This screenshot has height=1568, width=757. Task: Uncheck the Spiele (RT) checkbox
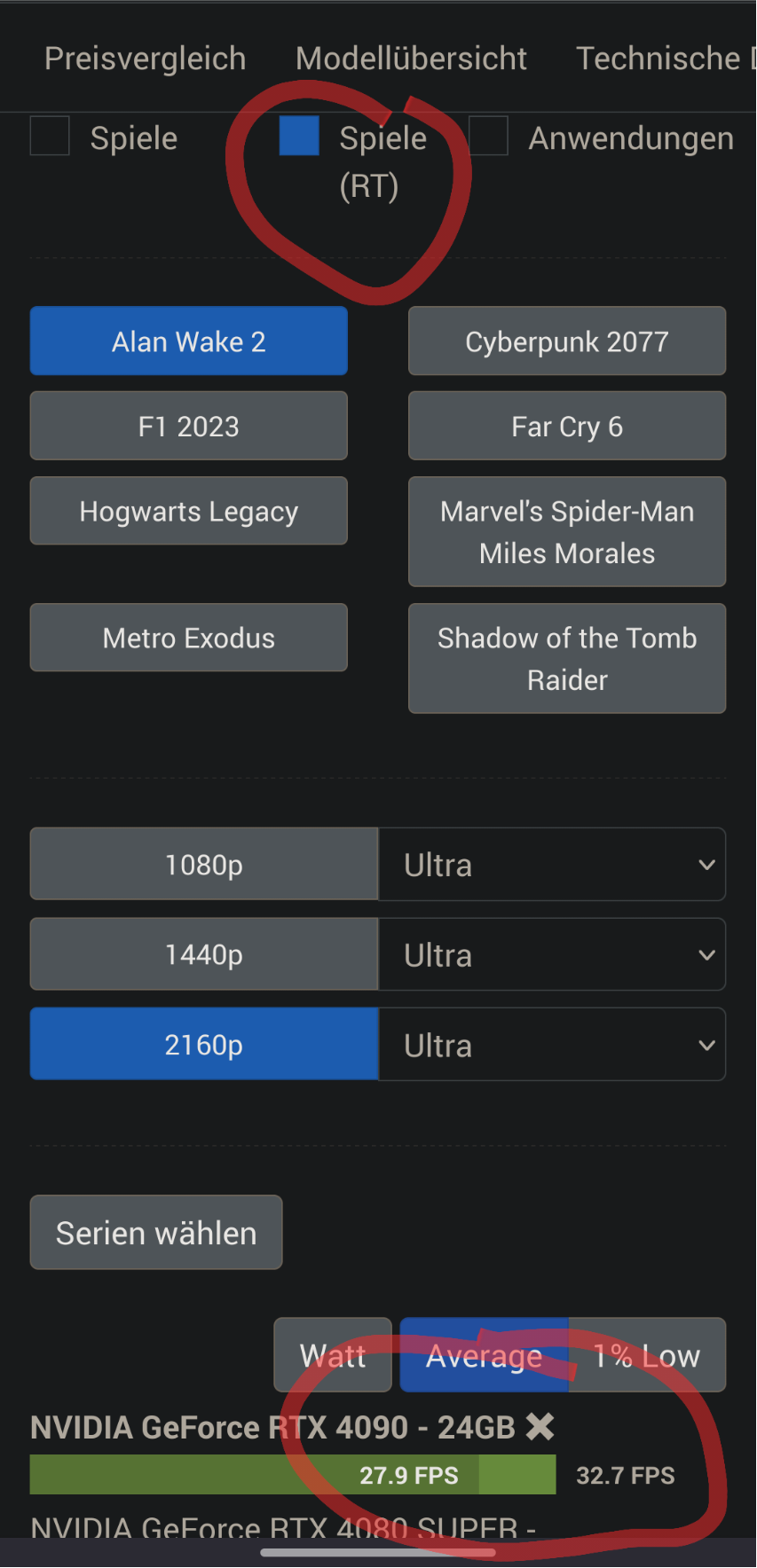tap(299, 137)
